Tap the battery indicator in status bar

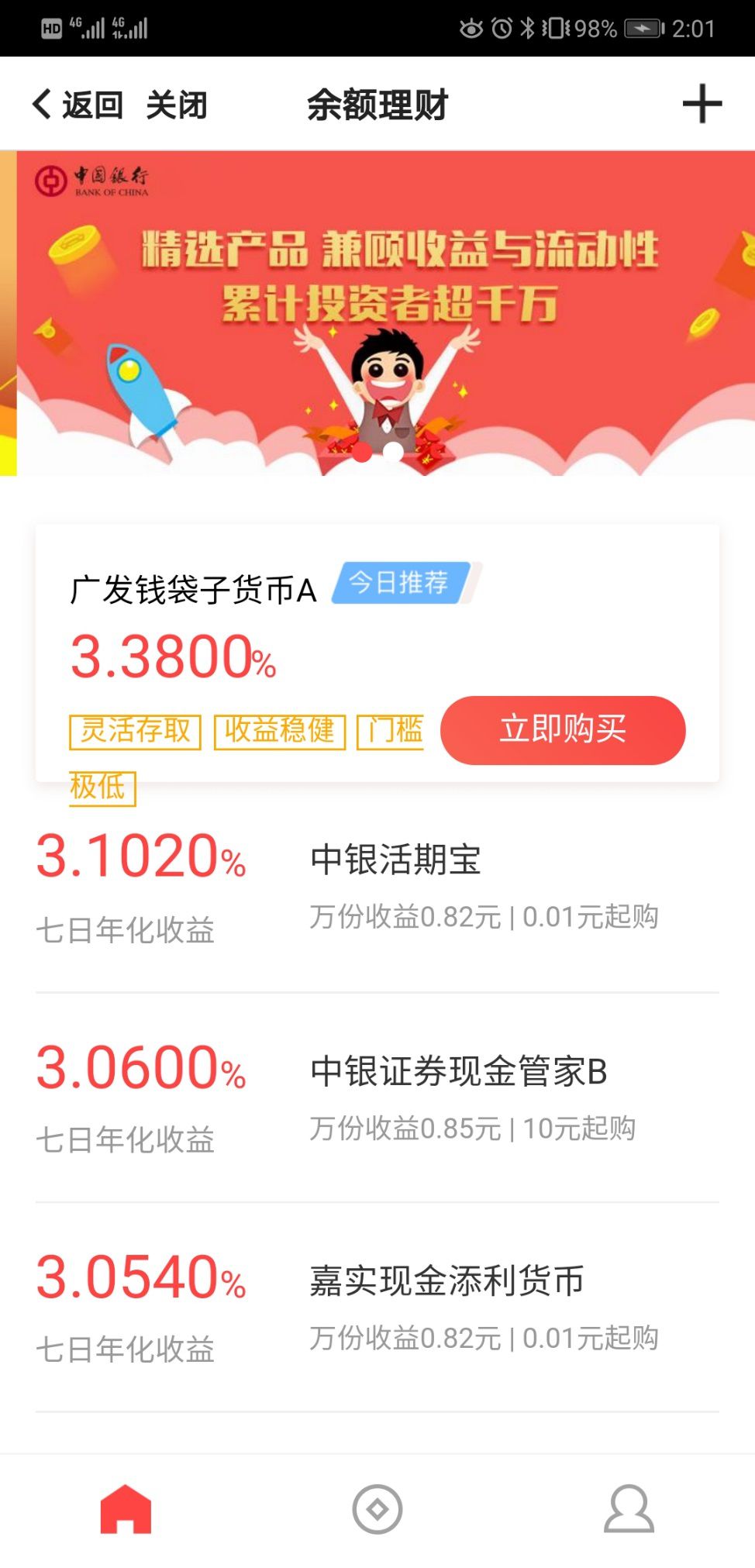pyautogui.click(x=644, y=29)
